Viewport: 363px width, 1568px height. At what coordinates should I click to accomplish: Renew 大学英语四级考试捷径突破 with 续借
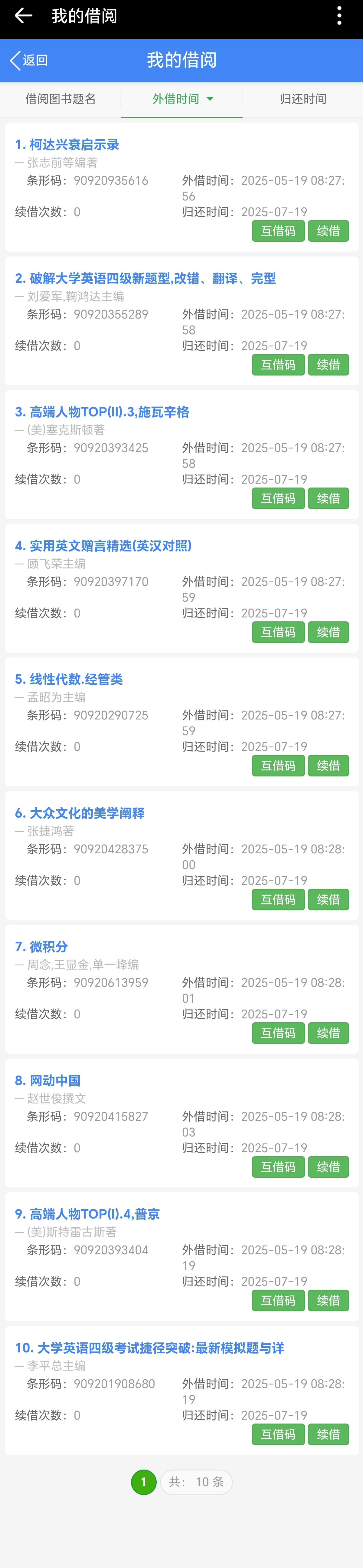328,1434
